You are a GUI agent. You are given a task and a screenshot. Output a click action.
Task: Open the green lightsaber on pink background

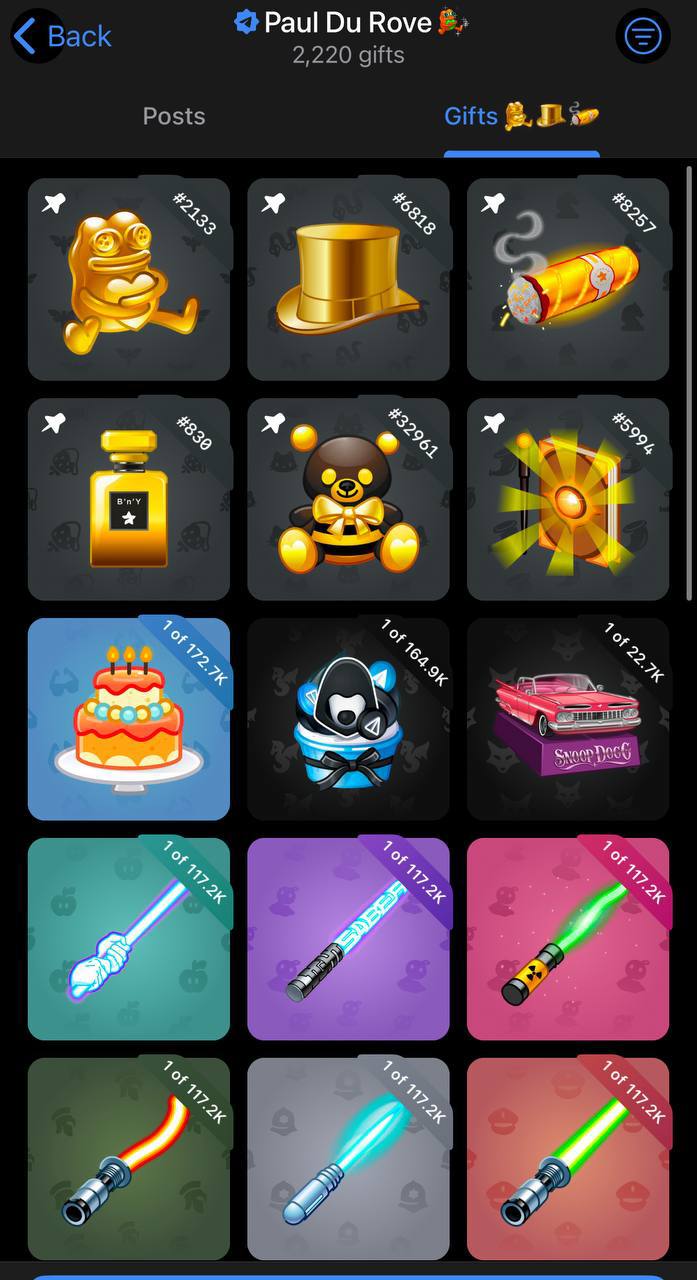pyautogui.click(x=568, y=939)
